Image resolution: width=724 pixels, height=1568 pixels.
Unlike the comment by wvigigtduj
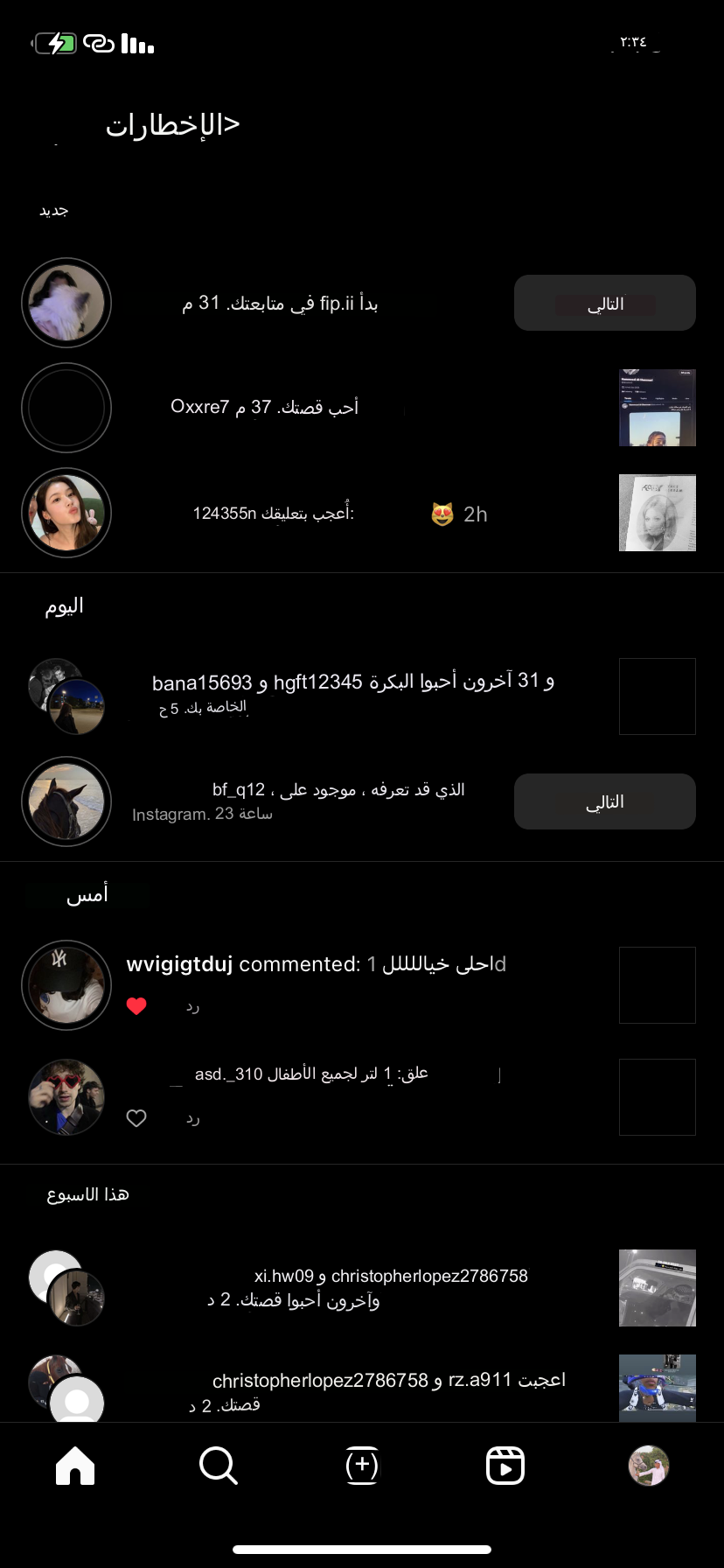click(136, 1006)
